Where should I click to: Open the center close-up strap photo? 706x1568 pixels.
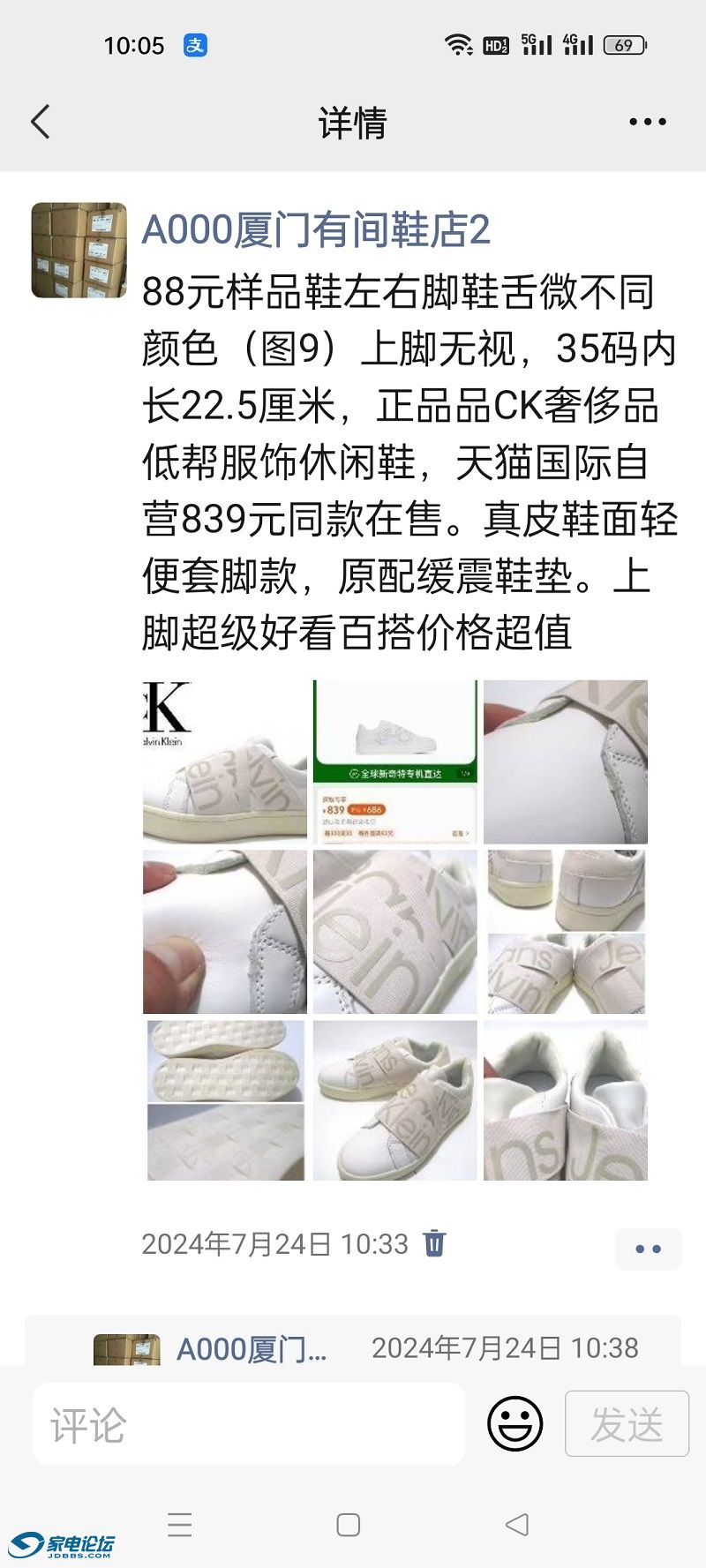click(x=394, y=932)
